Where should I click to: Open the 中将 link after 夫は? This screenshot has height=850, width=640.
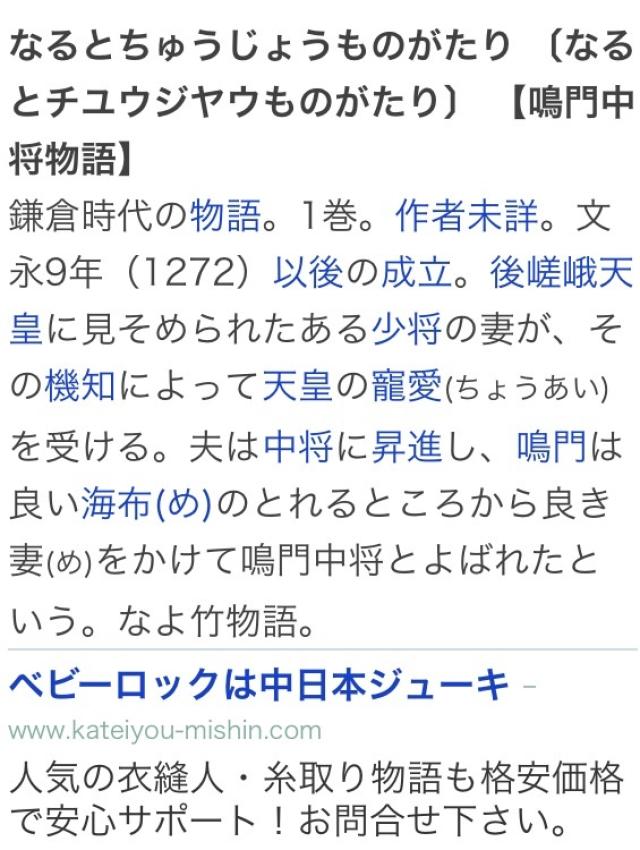(297, 447)
